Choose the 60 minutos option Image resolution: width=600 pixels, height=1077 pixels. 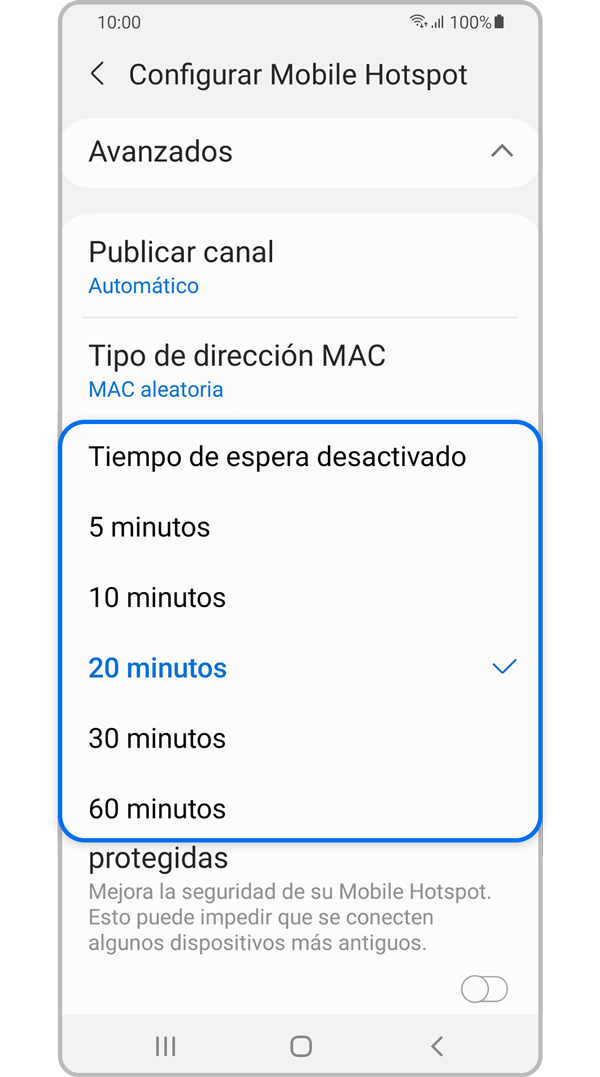point(158,809)
